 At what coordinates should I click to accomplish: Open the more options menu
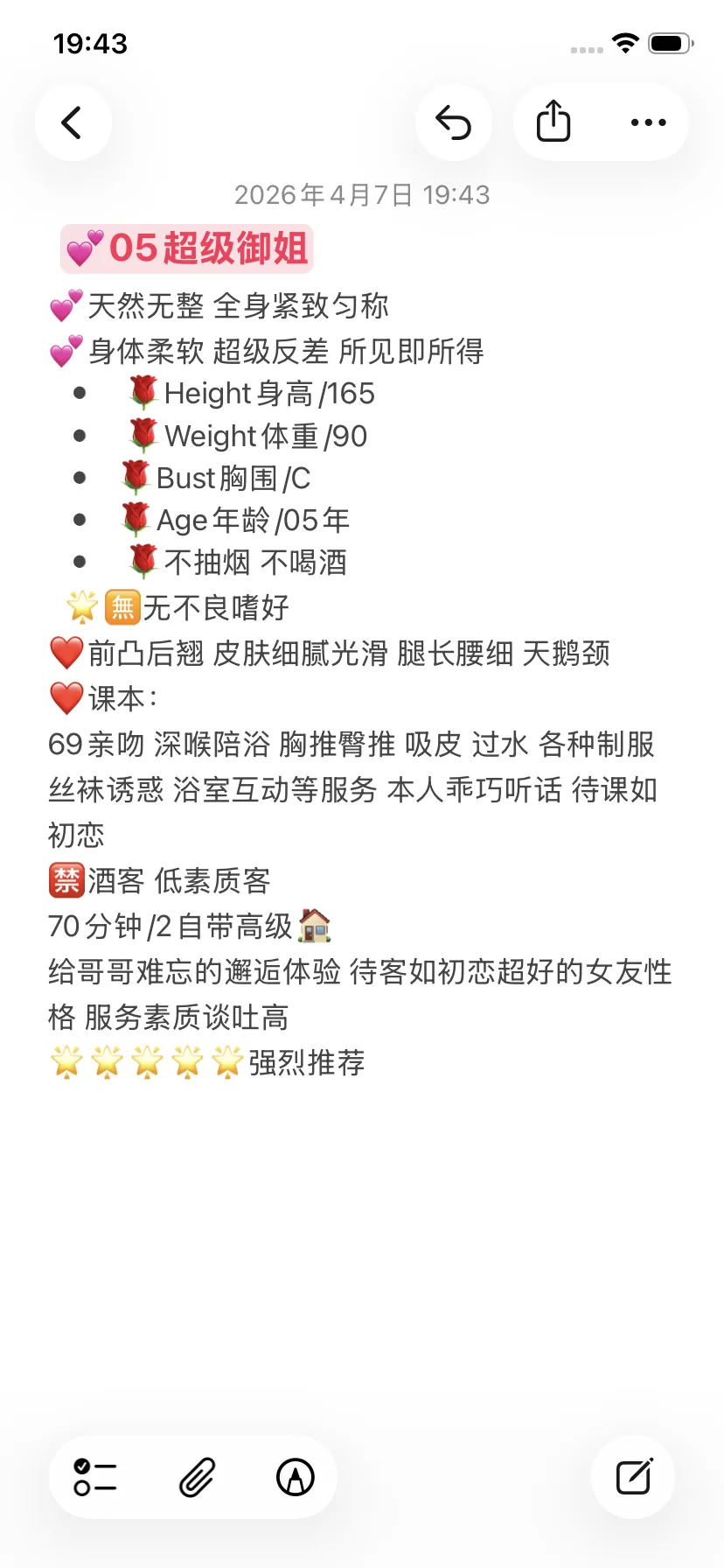648,122
